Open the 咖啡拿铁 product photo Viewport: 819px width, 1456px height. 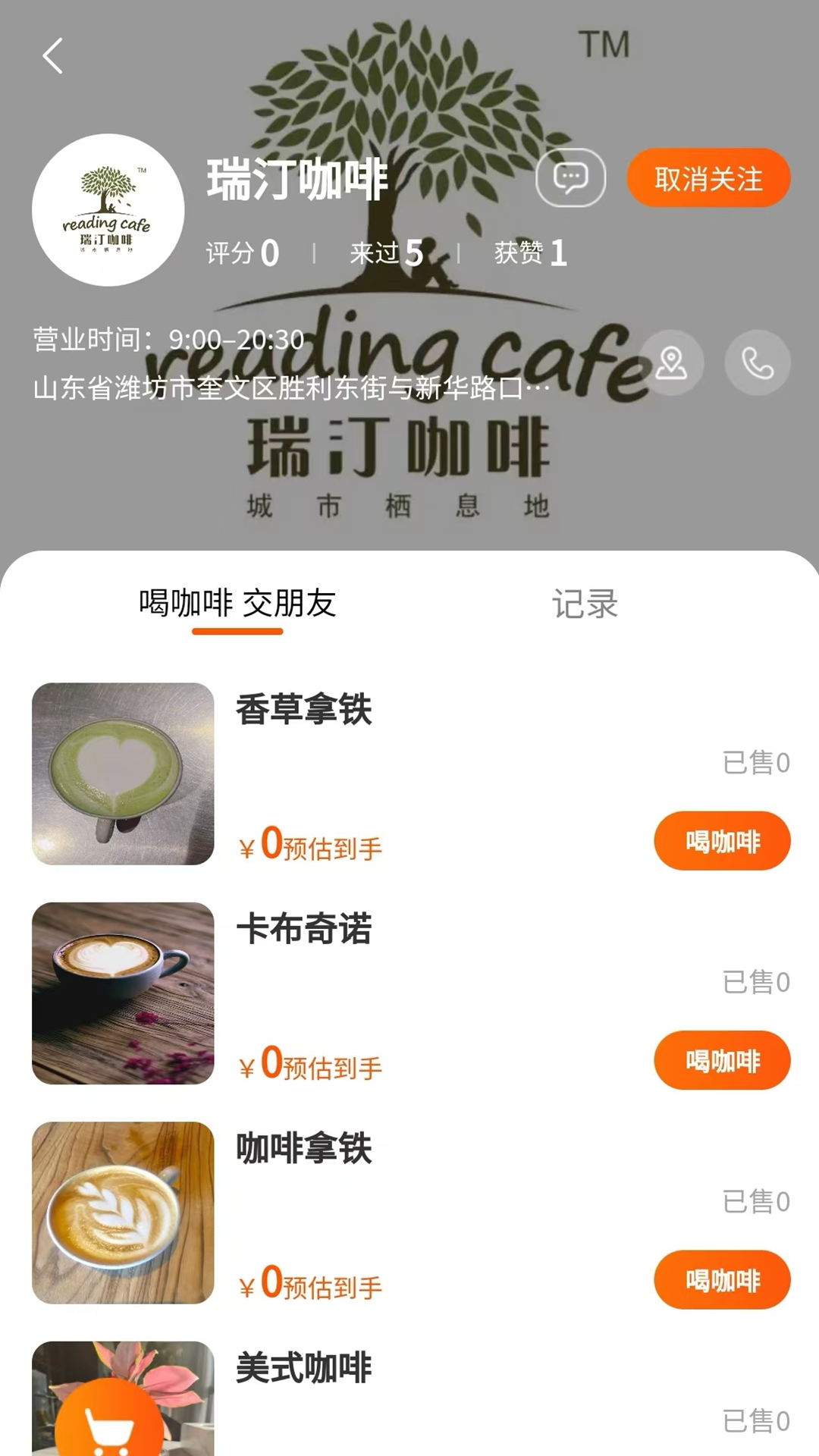[x=124, y=1215]
